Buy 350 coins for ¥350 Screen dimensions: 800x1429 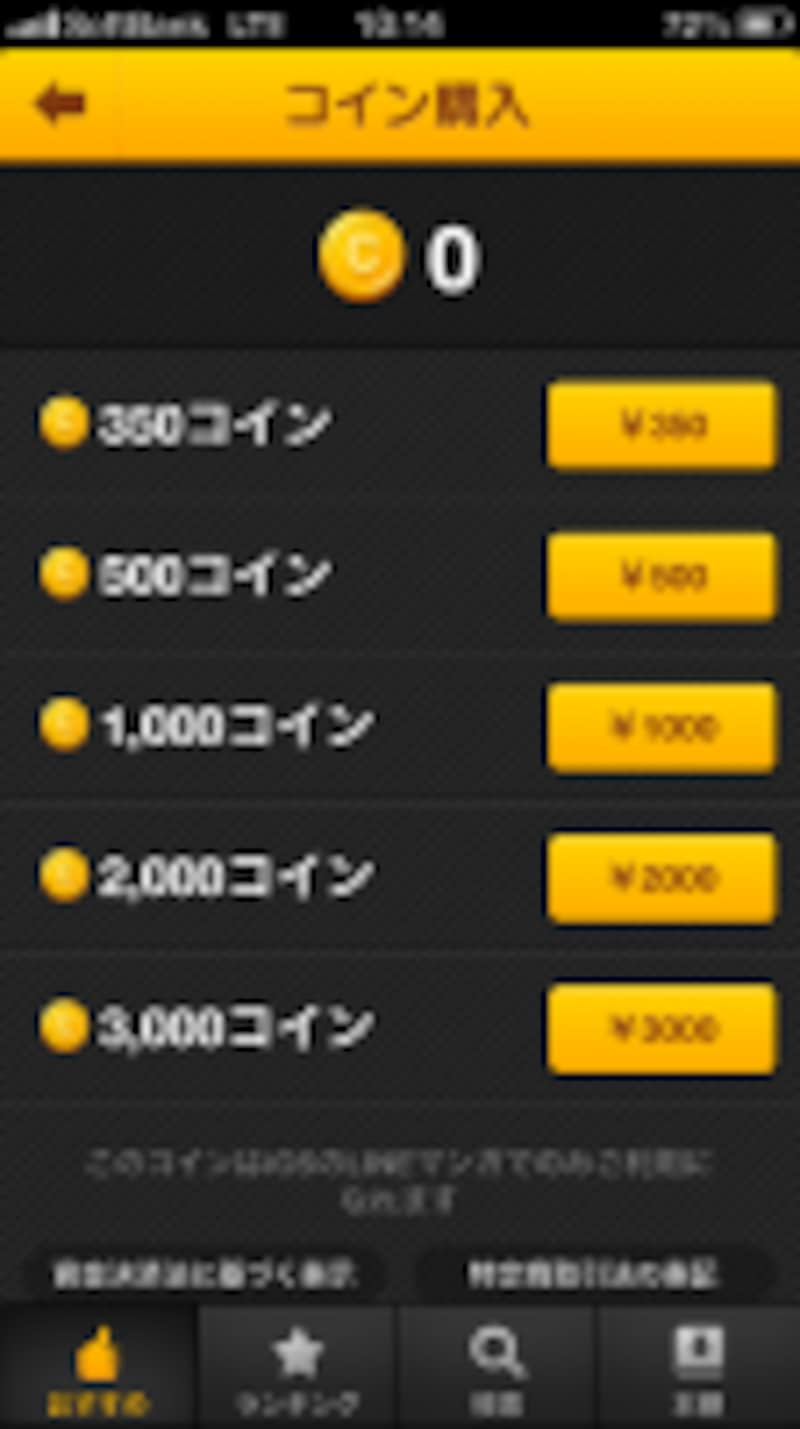[662, 426]
